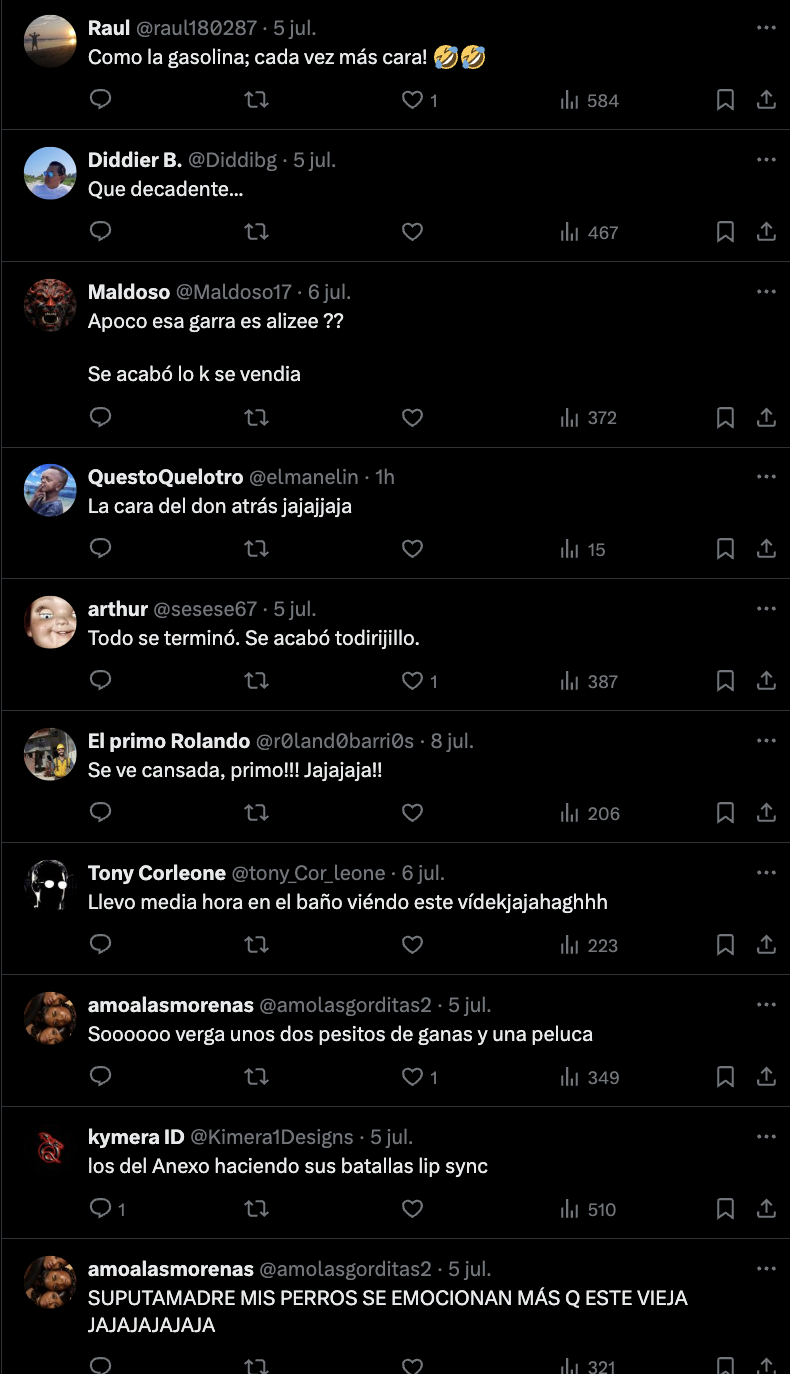This screenshot has width=790, height=1374.
Task: Open Raul's profile picture
Action: coord(50,41)
